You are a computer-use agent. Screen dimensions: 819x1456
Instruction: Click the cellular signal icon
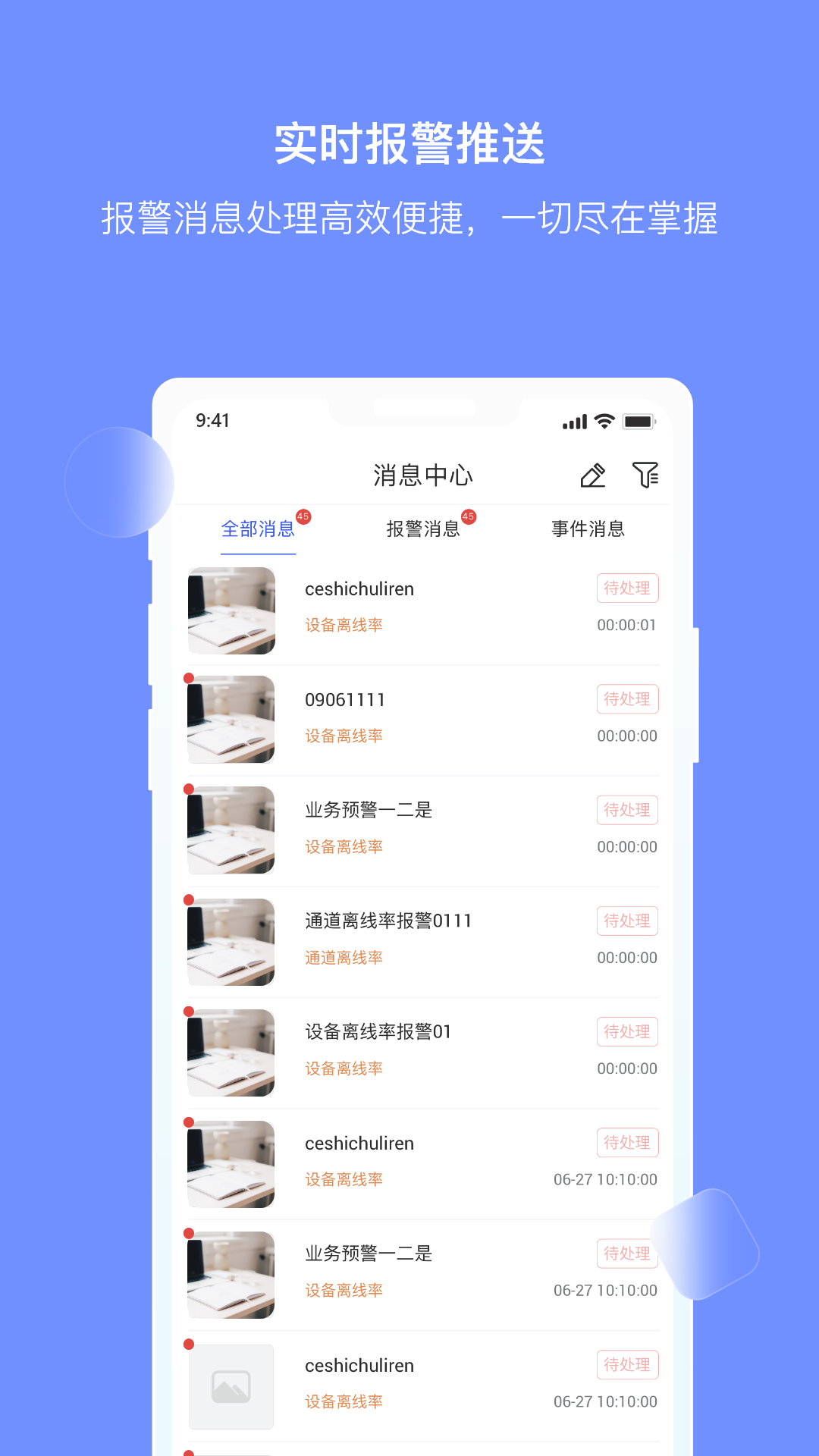point(575,420)
